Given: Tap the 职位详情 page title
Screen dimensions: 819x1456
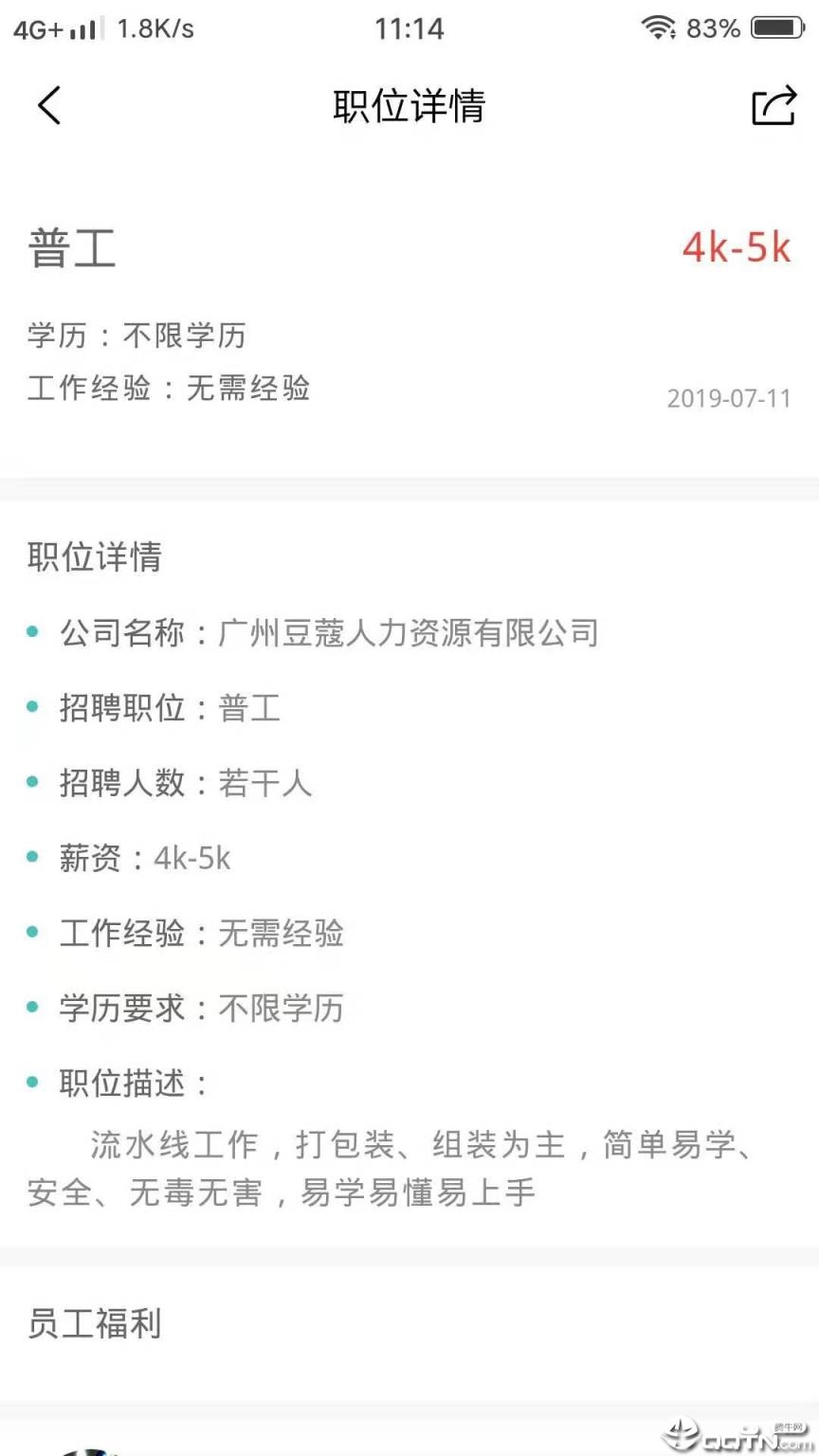Looking at the screenshot, I should point(409,107).
